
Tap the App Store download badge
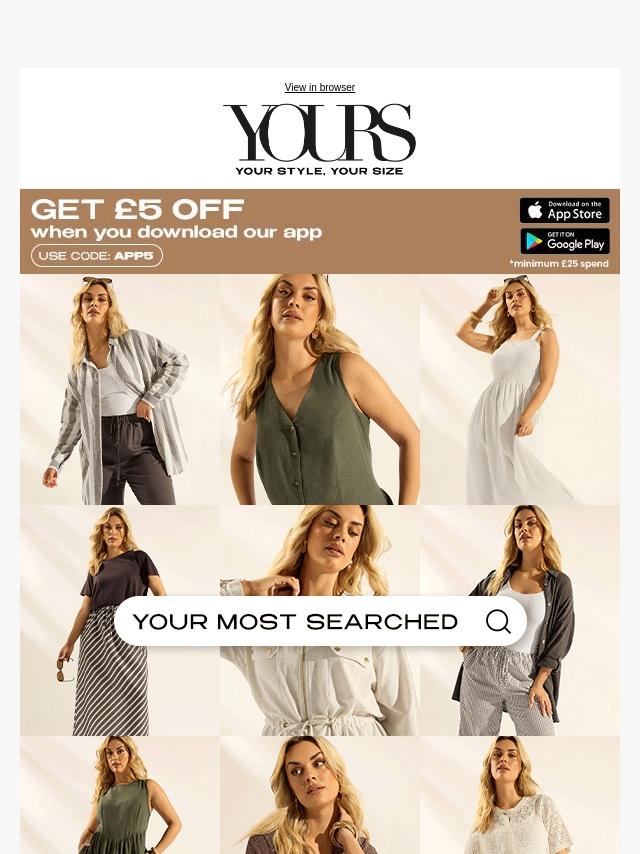click(x=564, y=210)
